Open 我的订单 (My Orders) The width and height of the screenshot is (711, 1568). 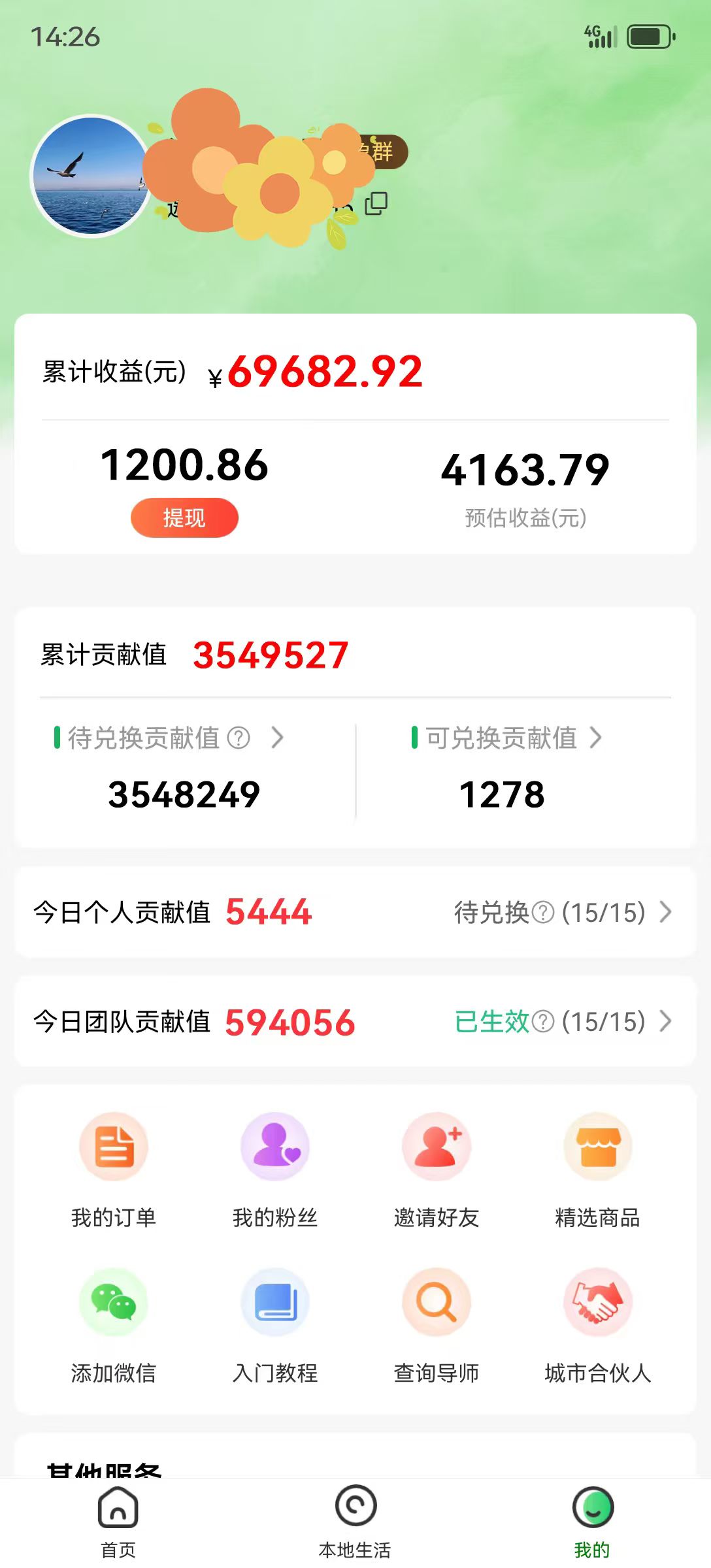(114, 1169)
